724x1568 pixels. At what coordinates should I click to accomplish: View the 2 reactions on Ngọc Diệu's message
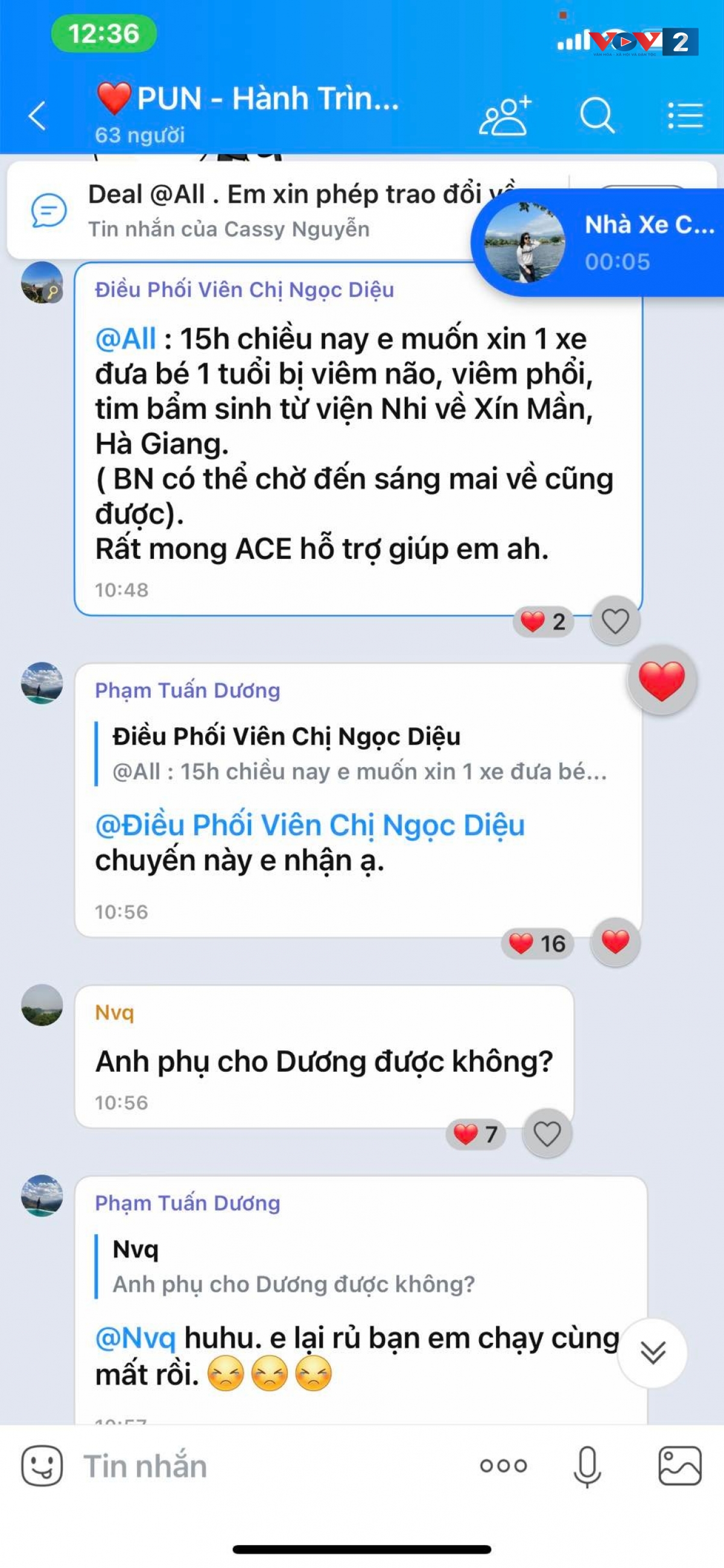click(544, 622)
